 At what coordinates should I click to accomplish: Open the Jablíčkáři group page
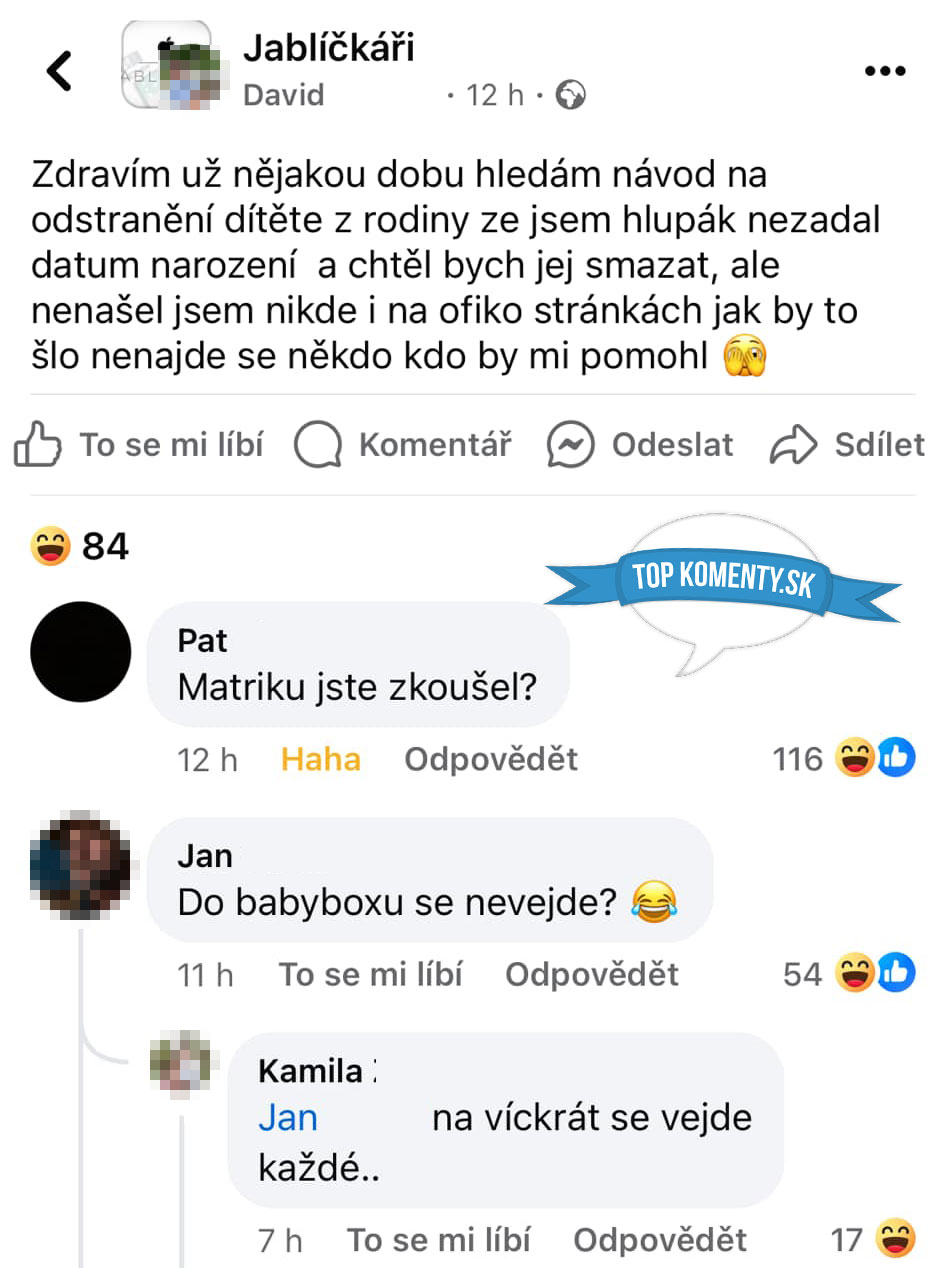click(x=328, y=48)
